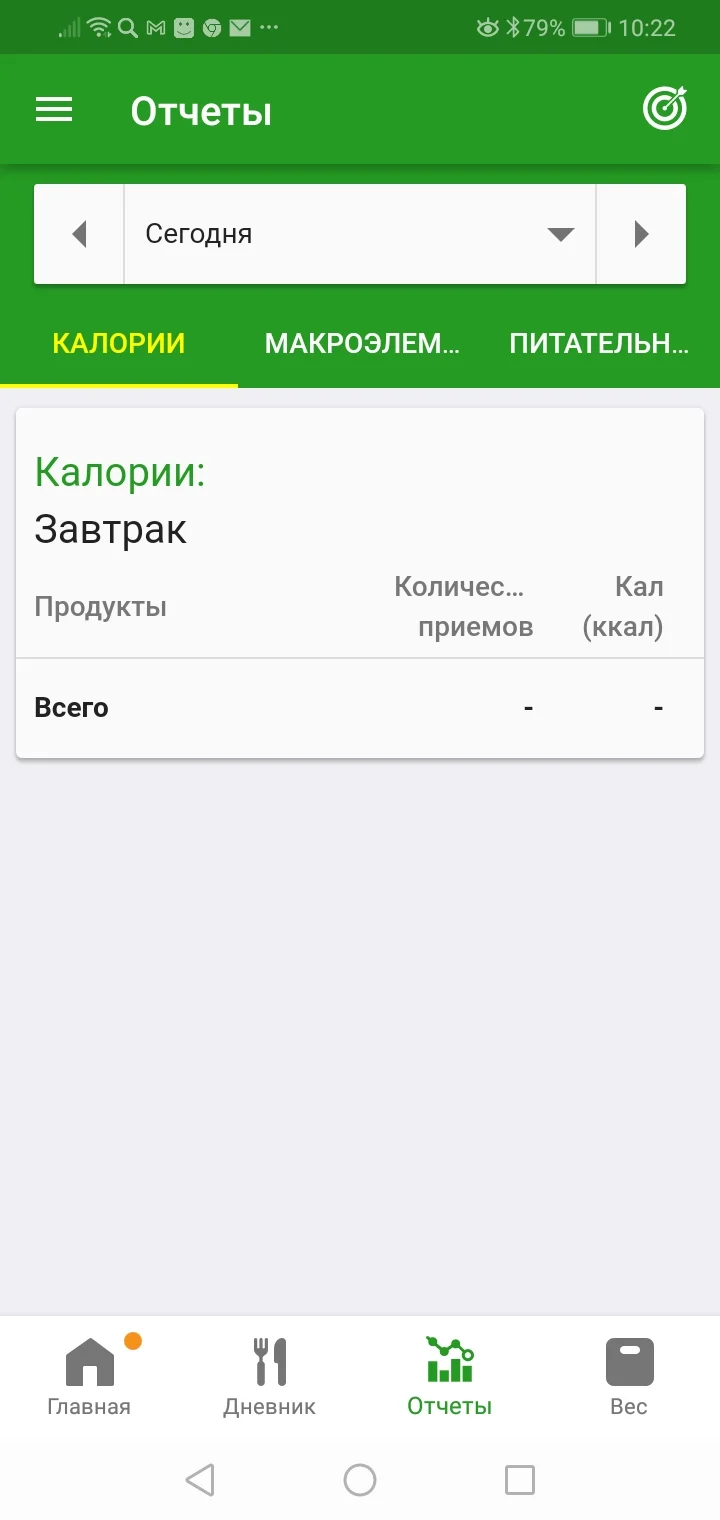Viewport: 720px width, 1520px height.
Task: Advance to the next day with the right arrow
Action: [641, 233]
